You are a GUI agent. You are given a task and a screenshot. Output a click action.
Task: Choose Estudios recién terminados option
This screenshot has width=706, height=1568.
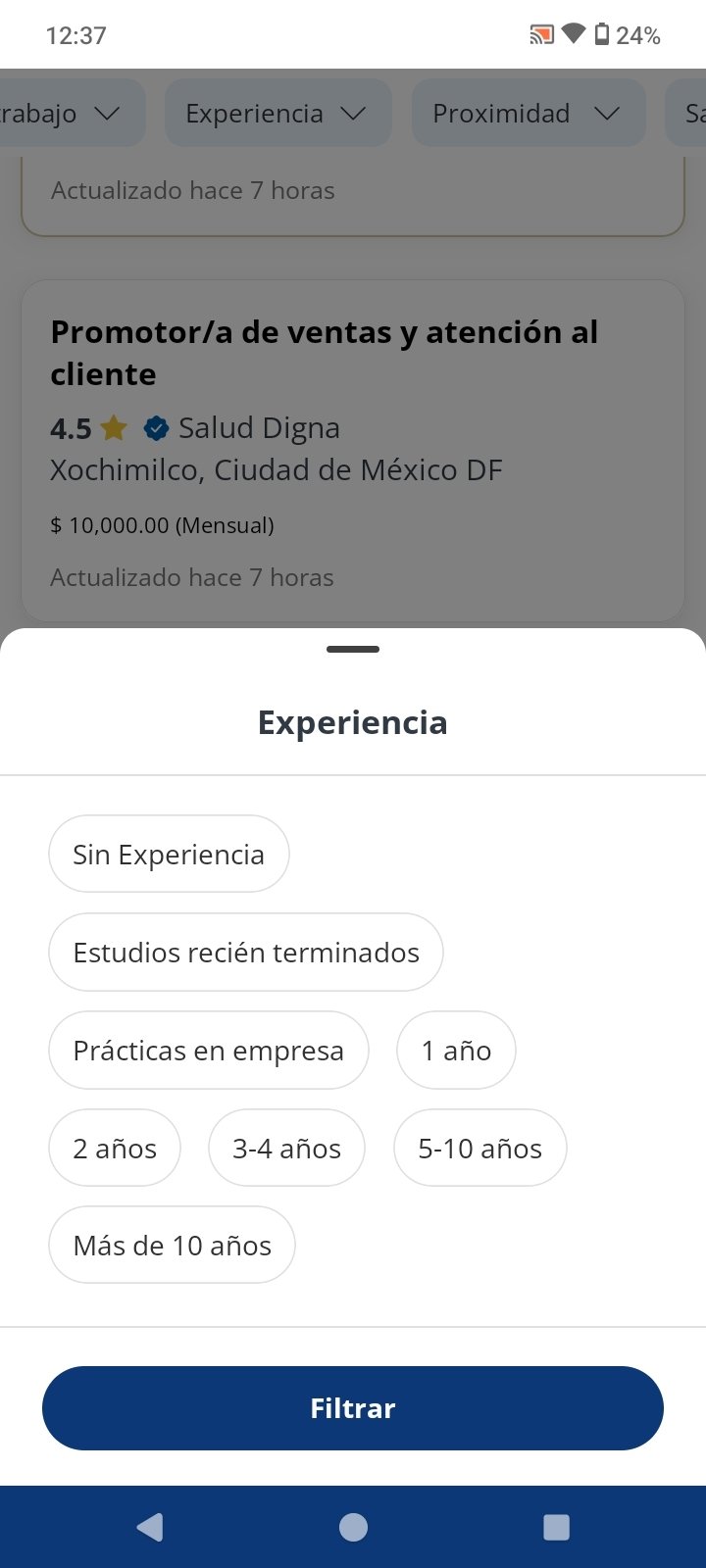(x=246, y=953)
